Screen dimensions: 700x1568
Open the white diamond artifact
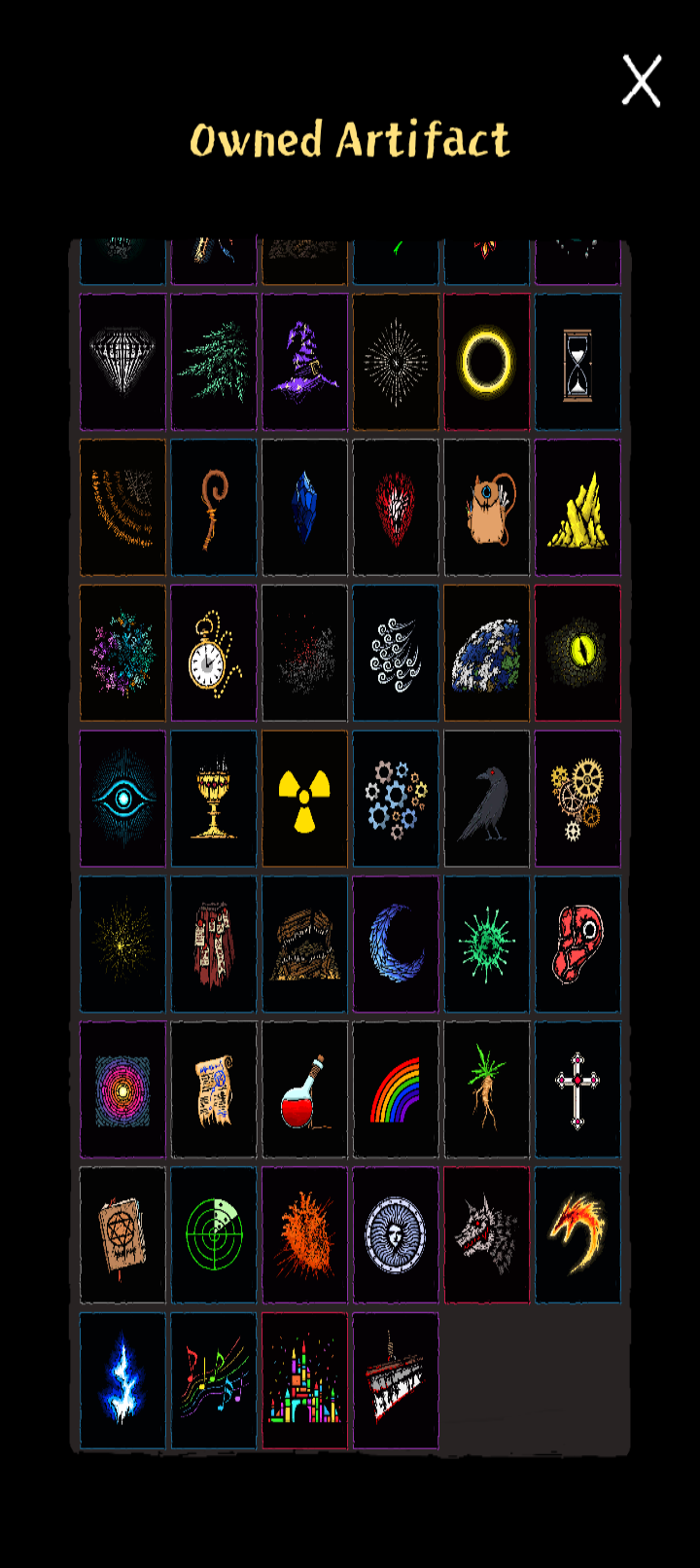pyautogui.click(x=122, y=362)
